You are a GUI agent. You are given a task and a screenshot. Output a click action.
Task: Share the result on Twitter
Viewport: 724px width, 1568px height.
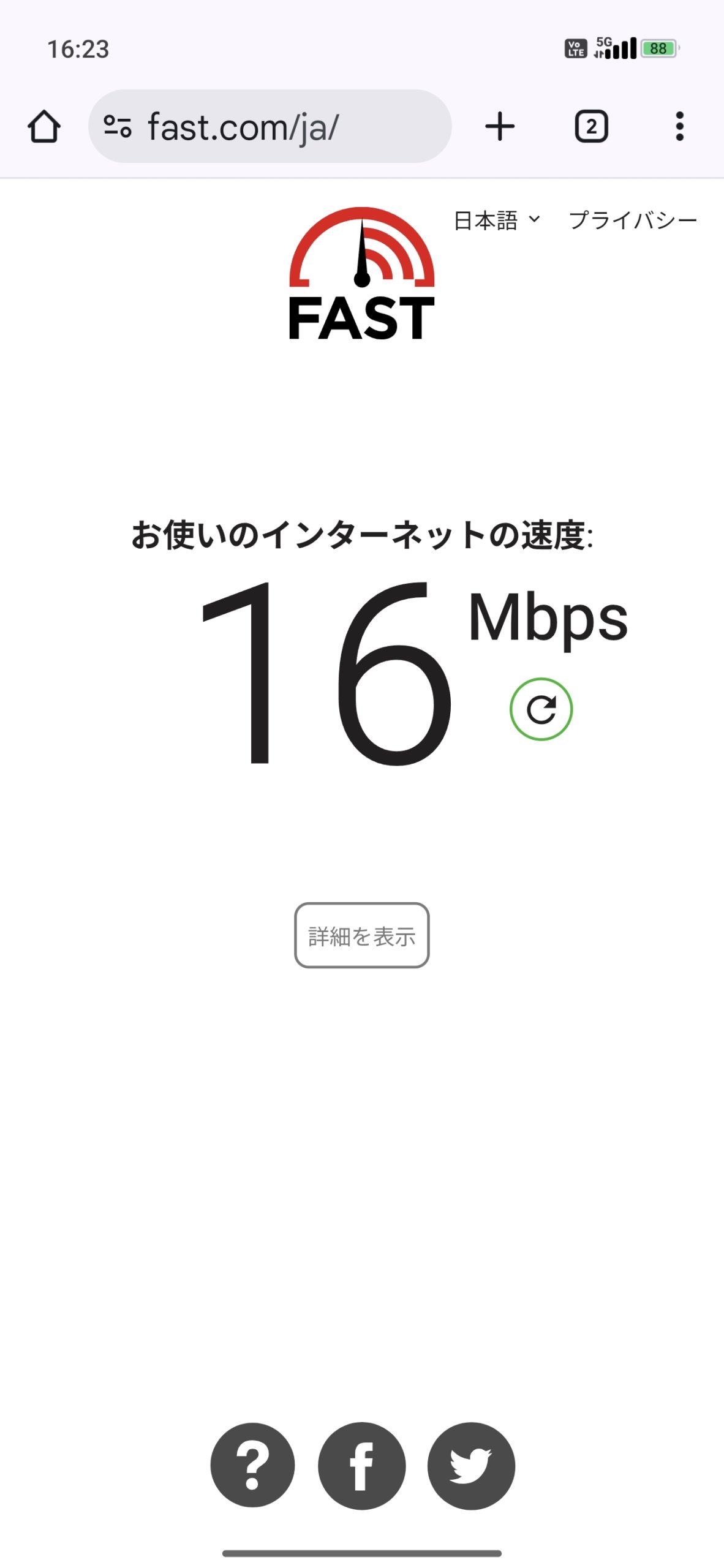click(470, 1464)
